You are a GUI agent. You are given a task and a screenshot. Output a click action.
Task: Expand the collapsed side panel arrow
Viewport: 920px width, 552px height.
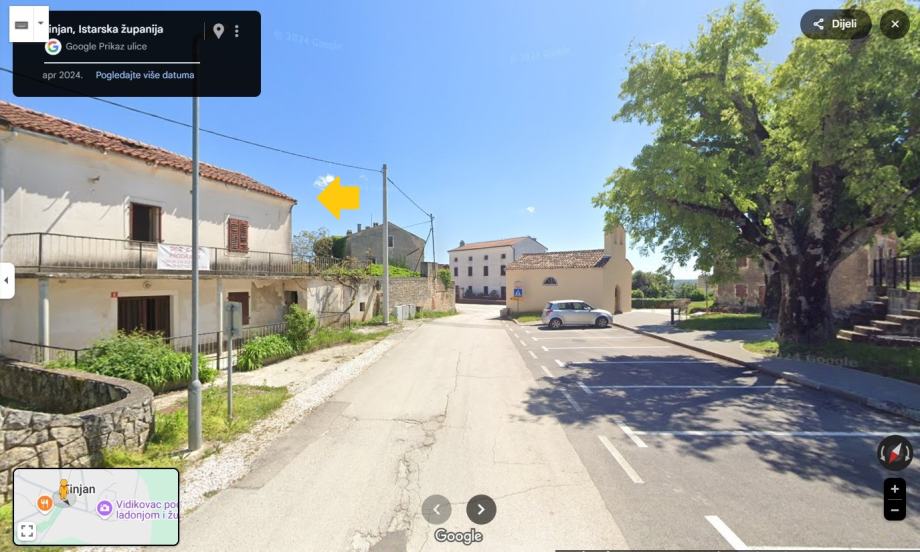click(x=7, y=281)
